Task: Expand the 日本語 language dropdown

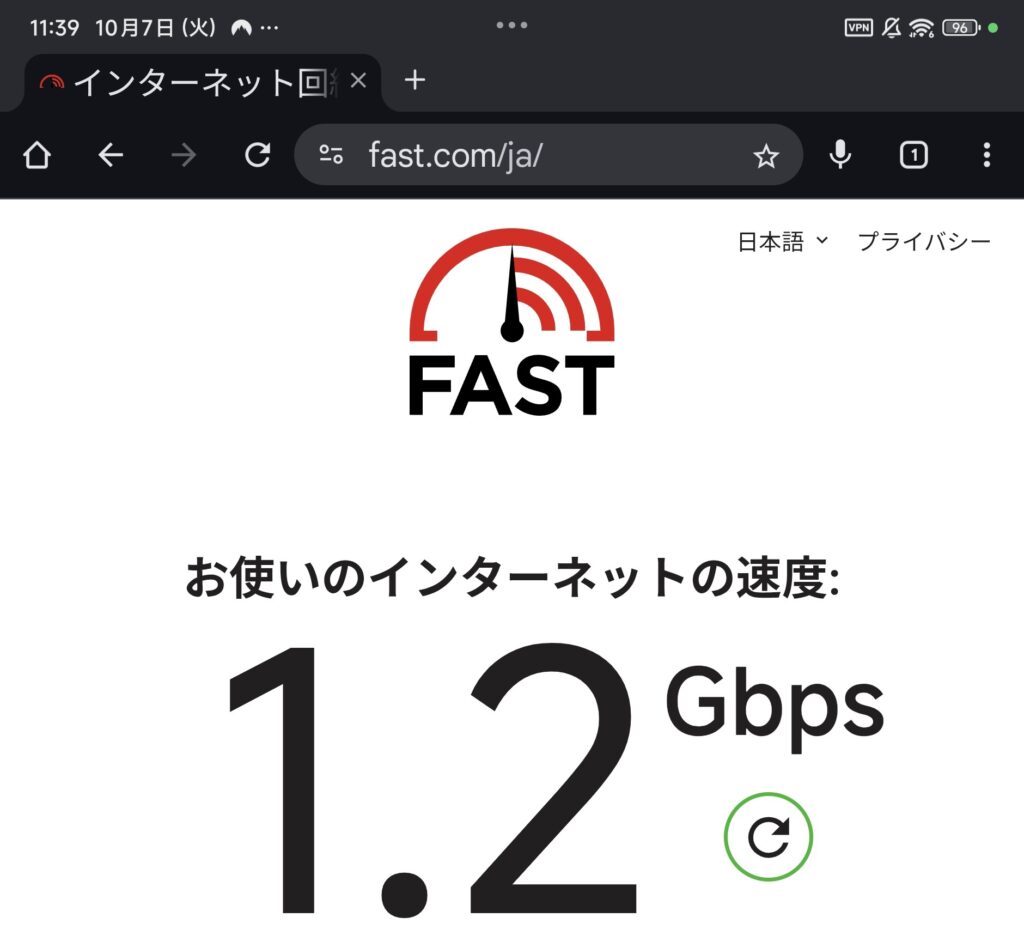Action: coord(783,241)
